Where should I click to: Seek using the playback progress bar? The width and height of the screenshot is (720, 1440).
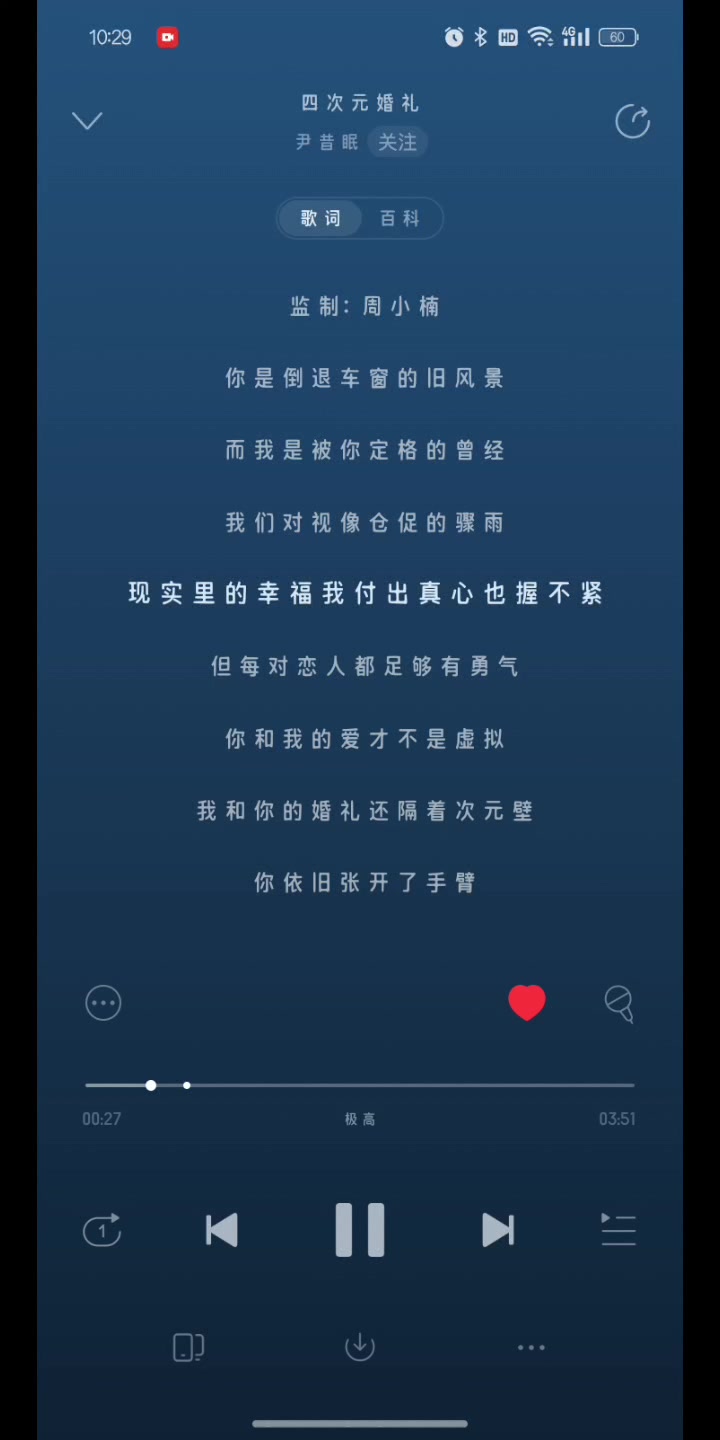(360, 1085)
